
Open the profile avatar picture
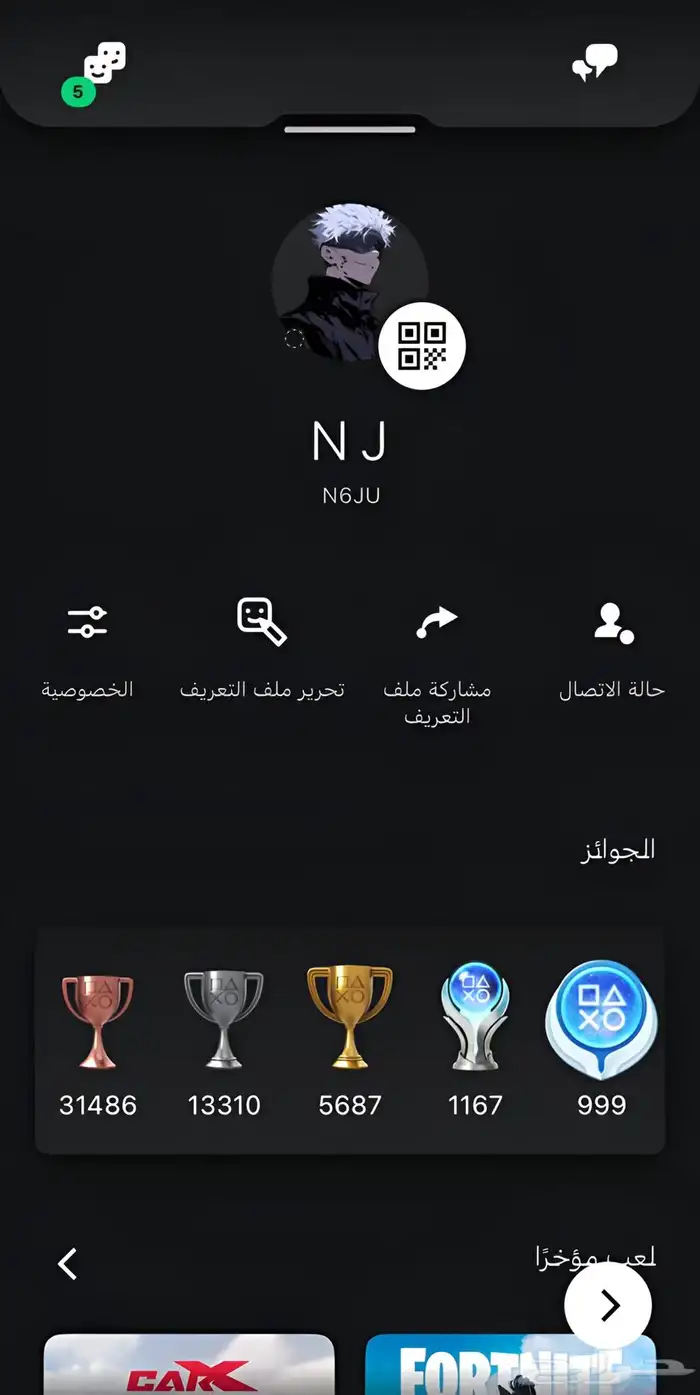(349, 281)
